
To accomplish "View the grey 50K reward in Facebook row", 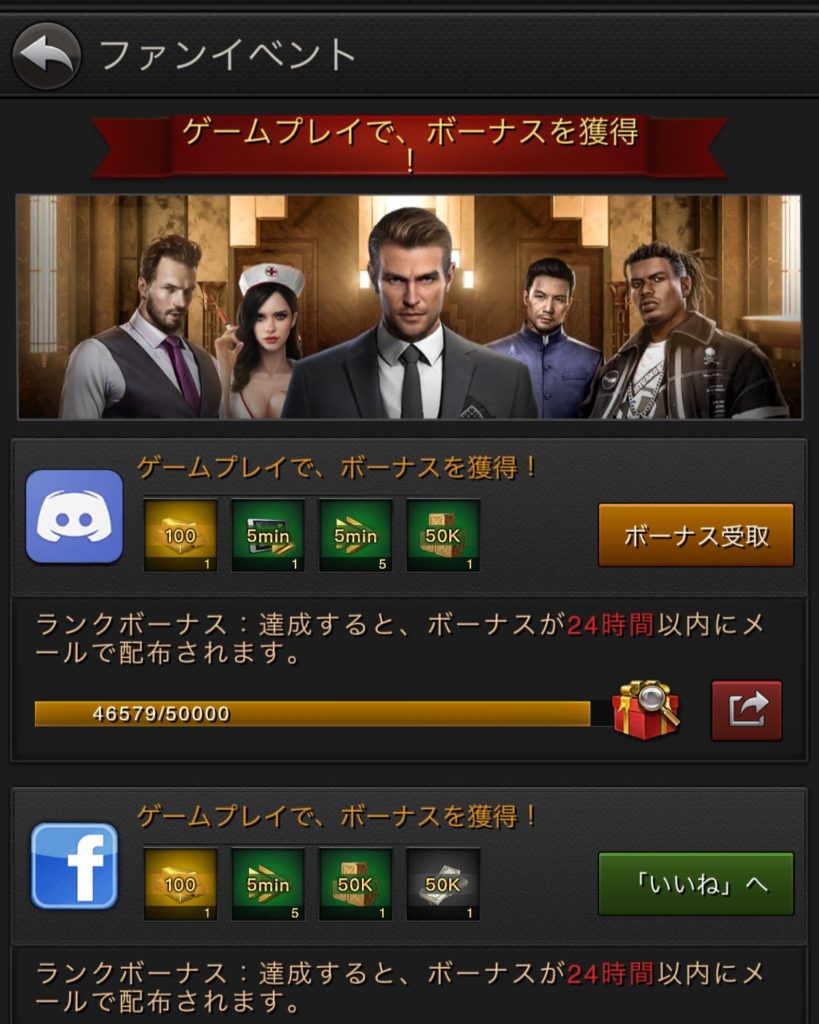I will [443, 884].
